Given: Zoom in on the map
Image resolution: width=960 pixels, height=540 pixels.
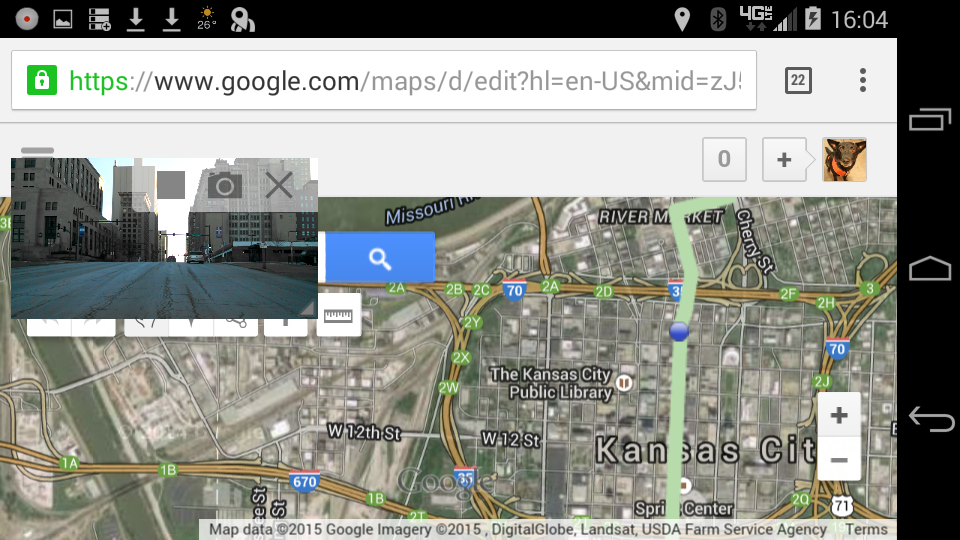Looking at the screenshot, I should pos(839,415).
